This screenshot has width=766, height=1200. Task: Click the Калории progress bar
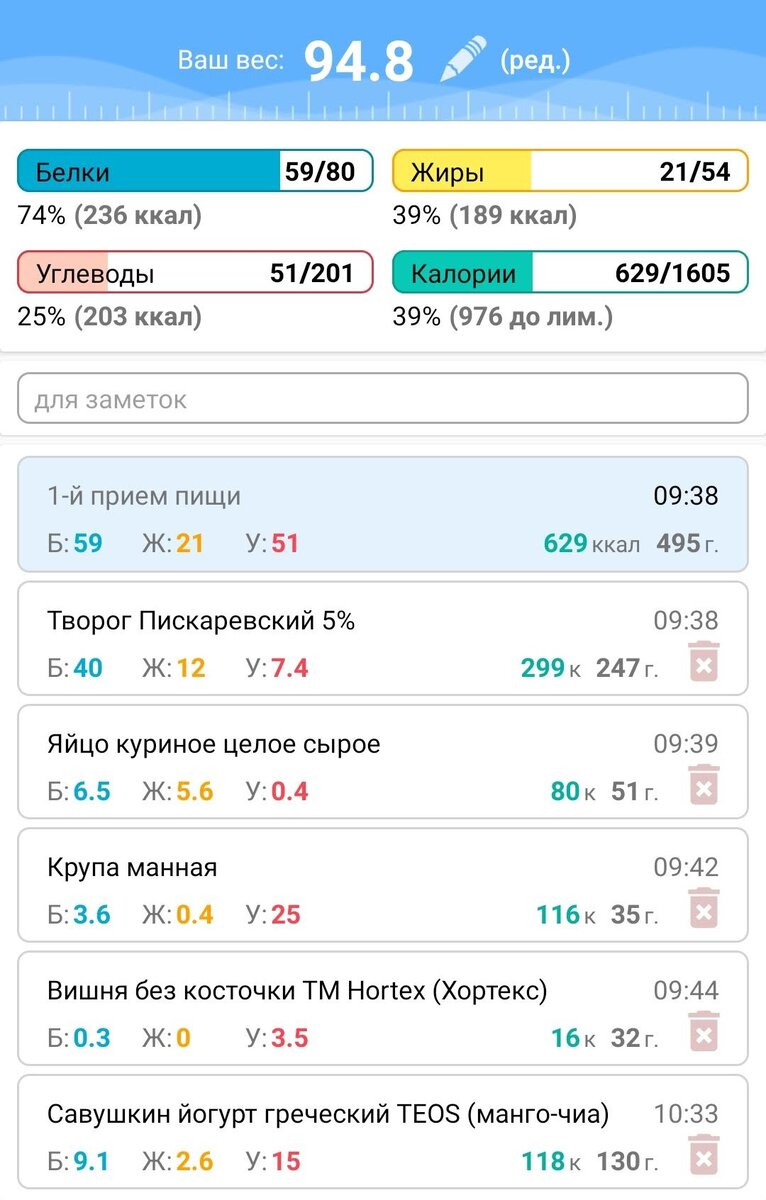[x=570, y=272]
